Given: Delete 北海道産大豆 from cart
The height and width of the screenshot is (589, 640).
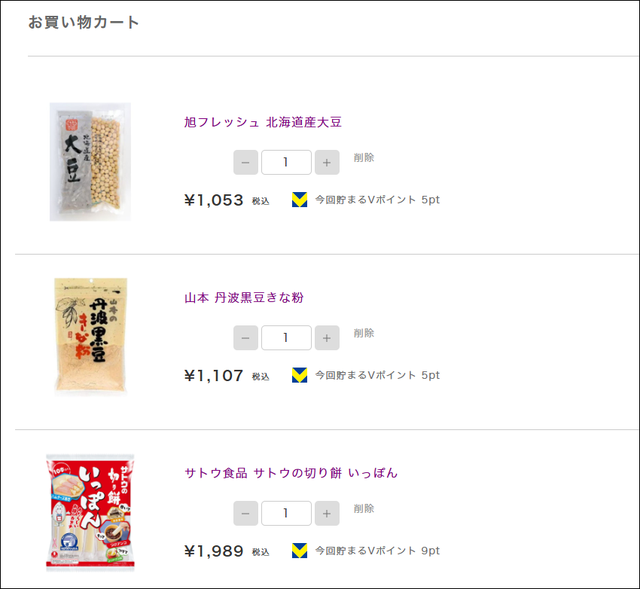Looking at the screenshot, I should click(x=364, y=158).
